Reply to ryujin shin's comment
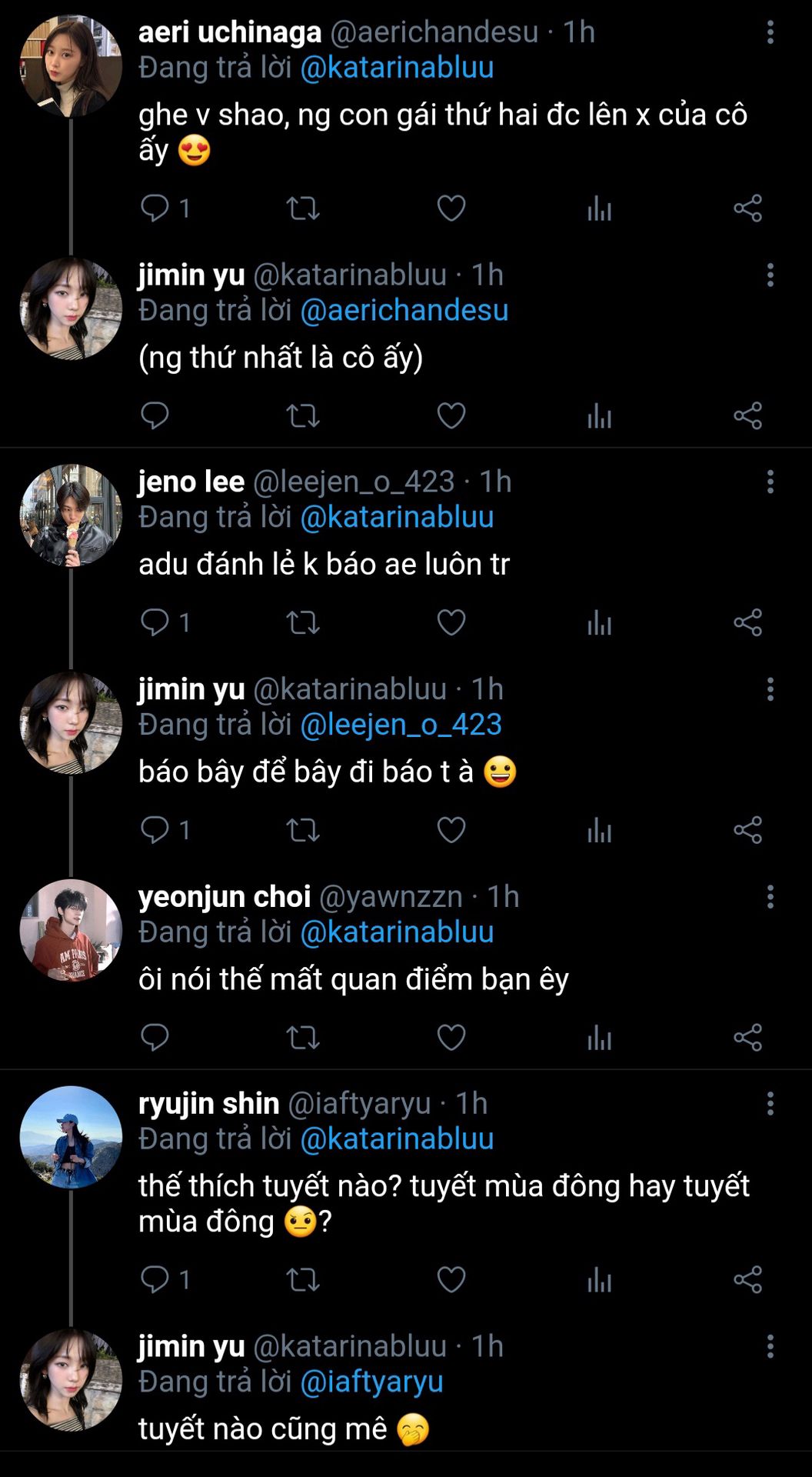Screen dimensions: 812x1477 point(155,1280)
